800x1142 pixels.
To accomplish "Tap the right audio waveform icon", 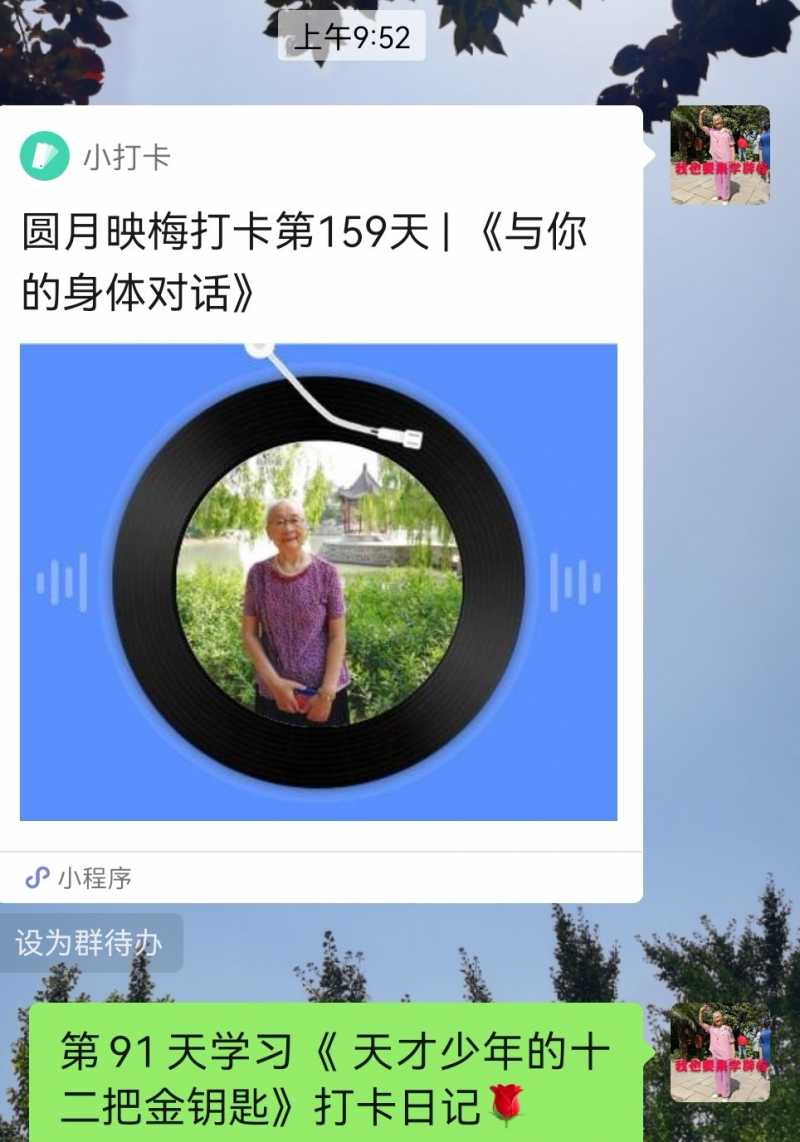I will 575,579.
